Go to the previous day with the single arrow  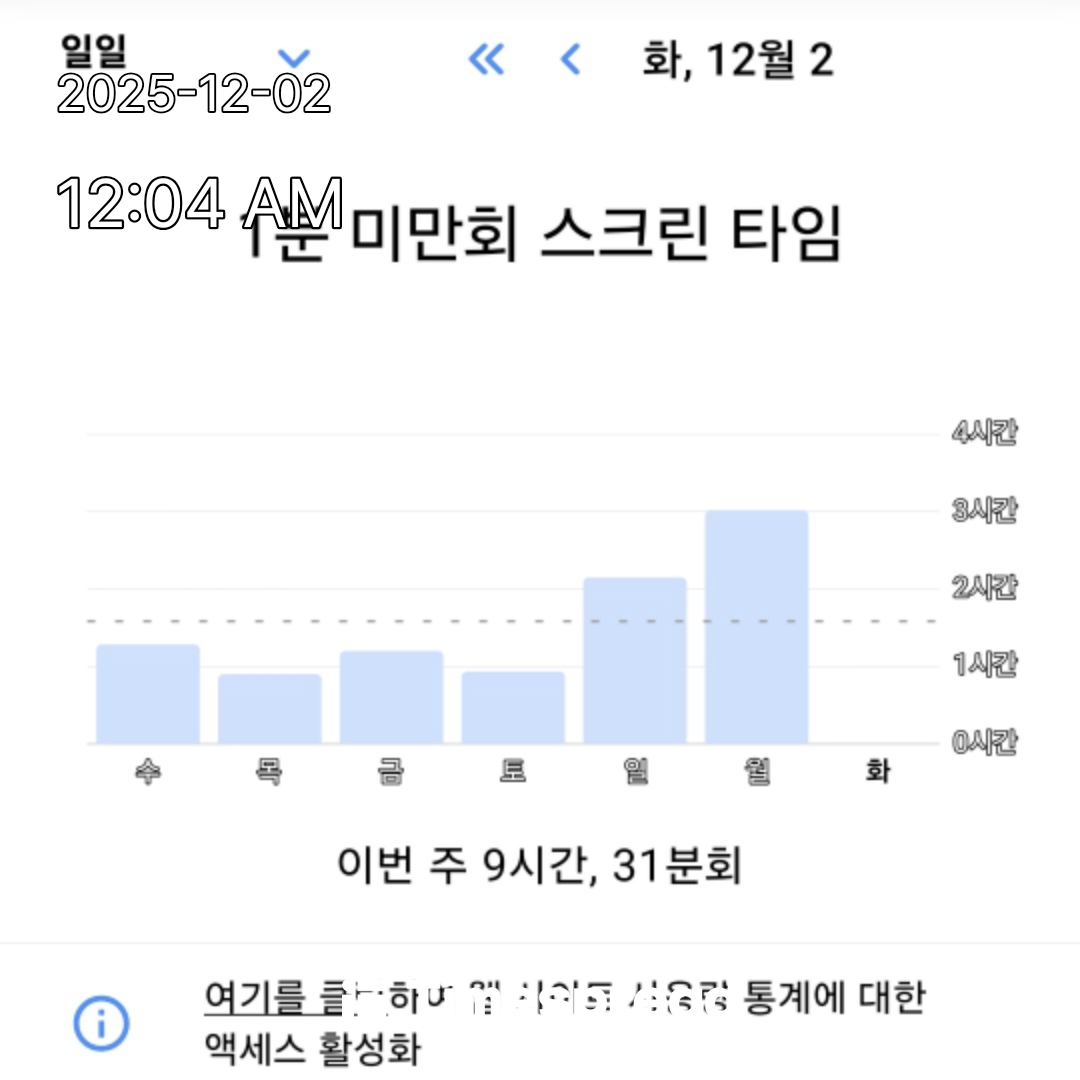click(570, 59)
